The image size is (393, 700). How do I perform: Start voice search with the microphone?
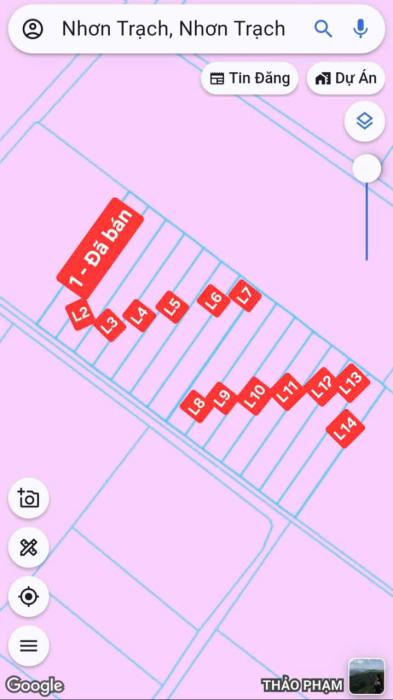tap(360, 29)
